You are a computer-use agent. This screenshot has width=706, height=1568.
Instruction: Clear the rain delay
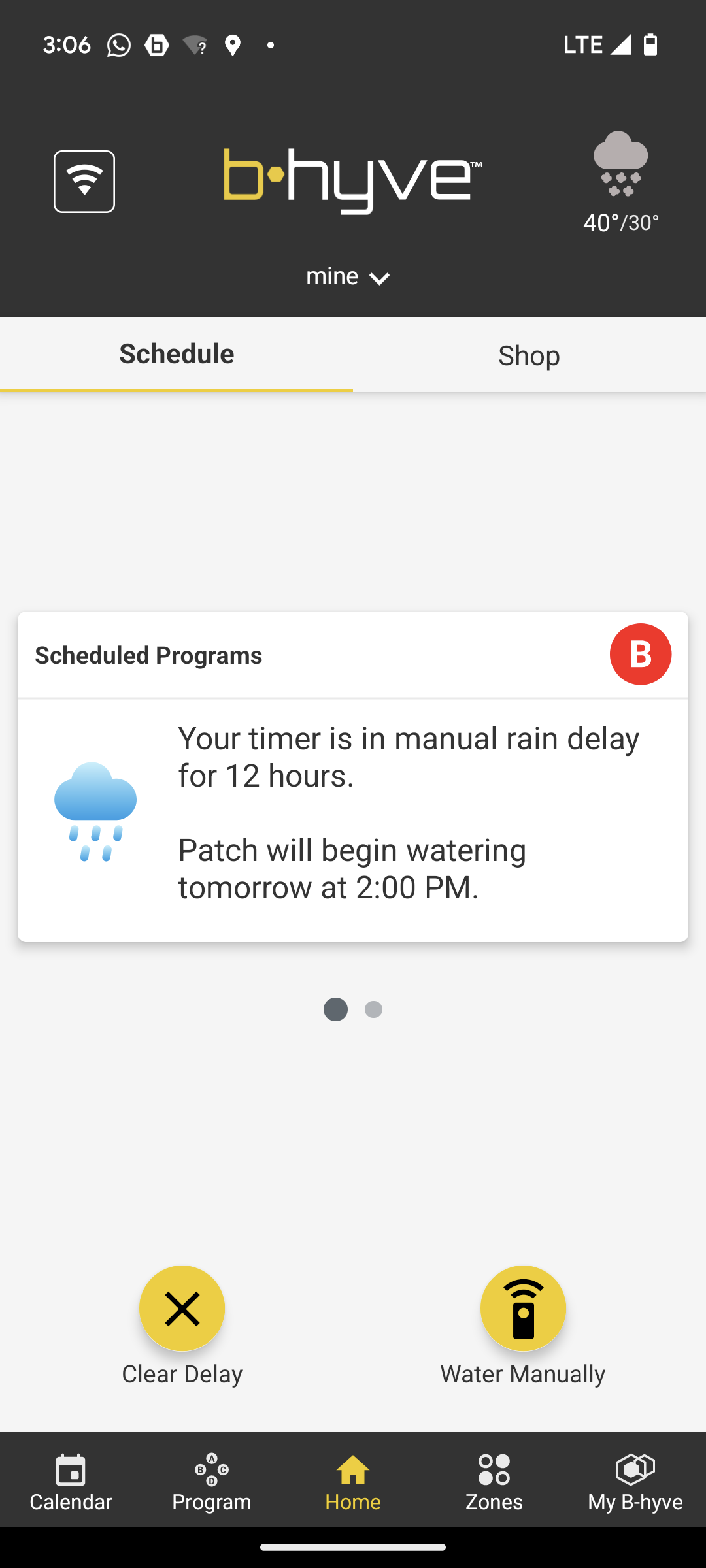coord(182,1309)
